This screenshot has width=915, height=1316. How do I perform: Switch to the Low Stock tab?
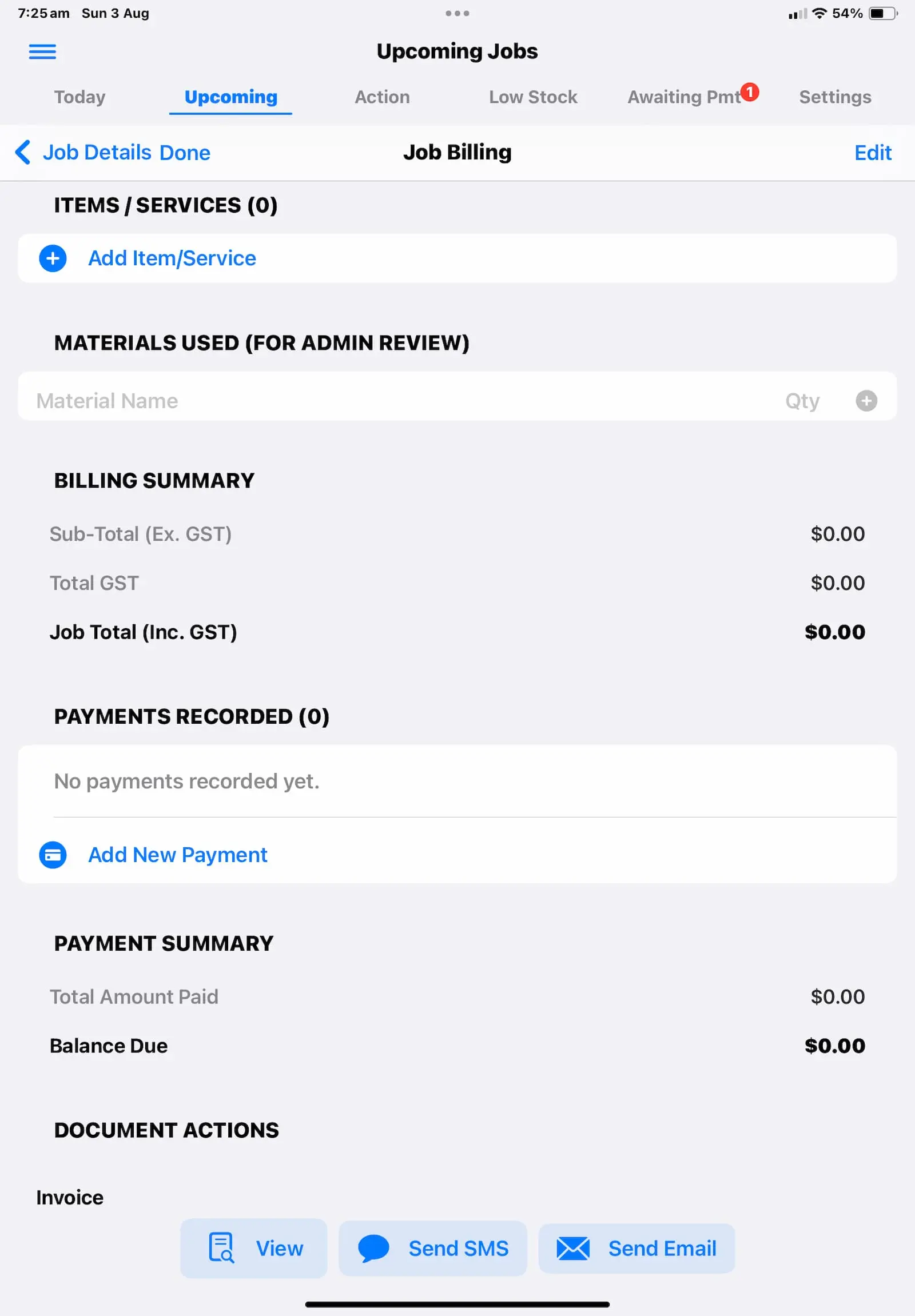pos(532,97)
